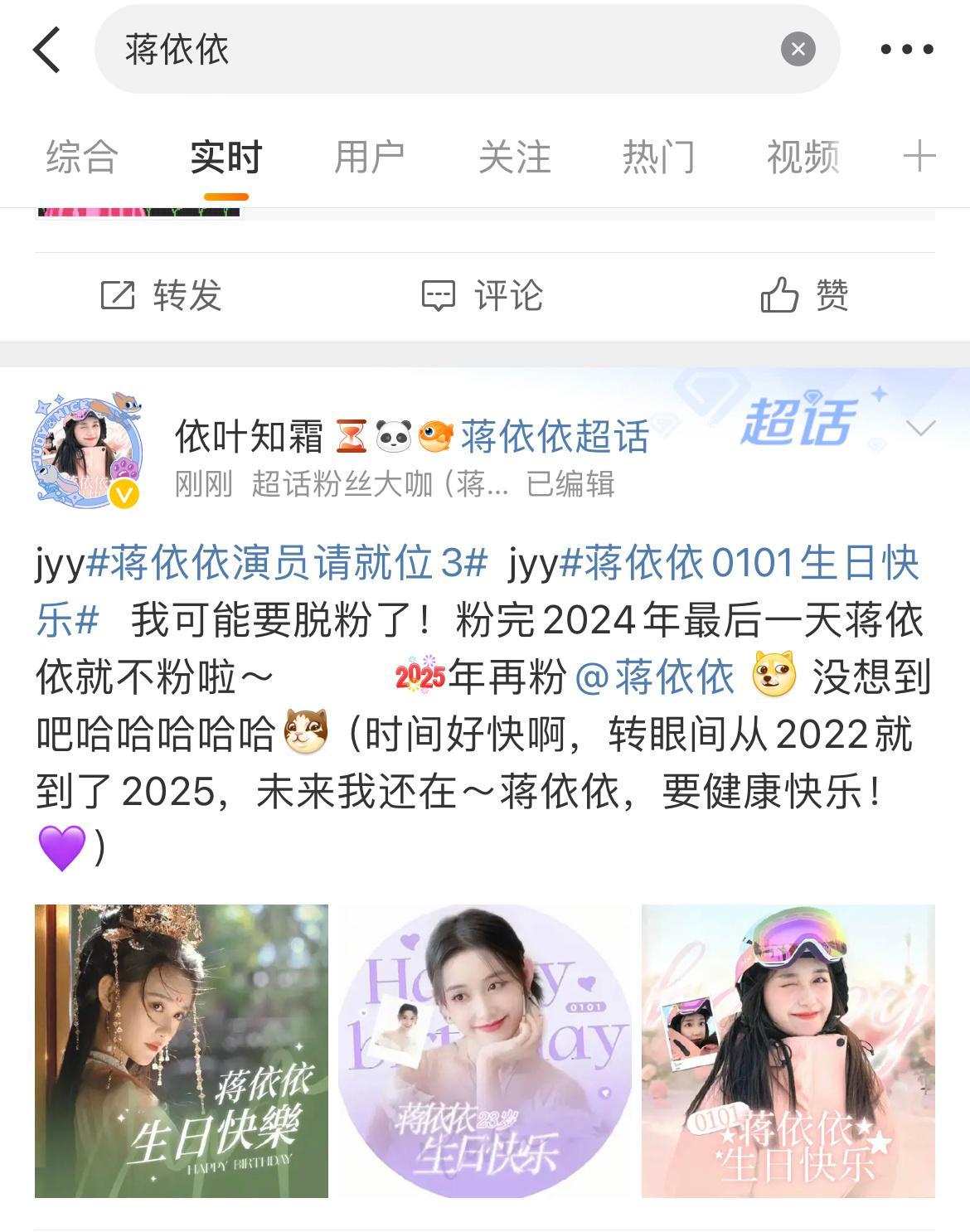Open 依叶知霜's profile avatar
Viewport: 970px width, 1232px height.
(87, 449)
